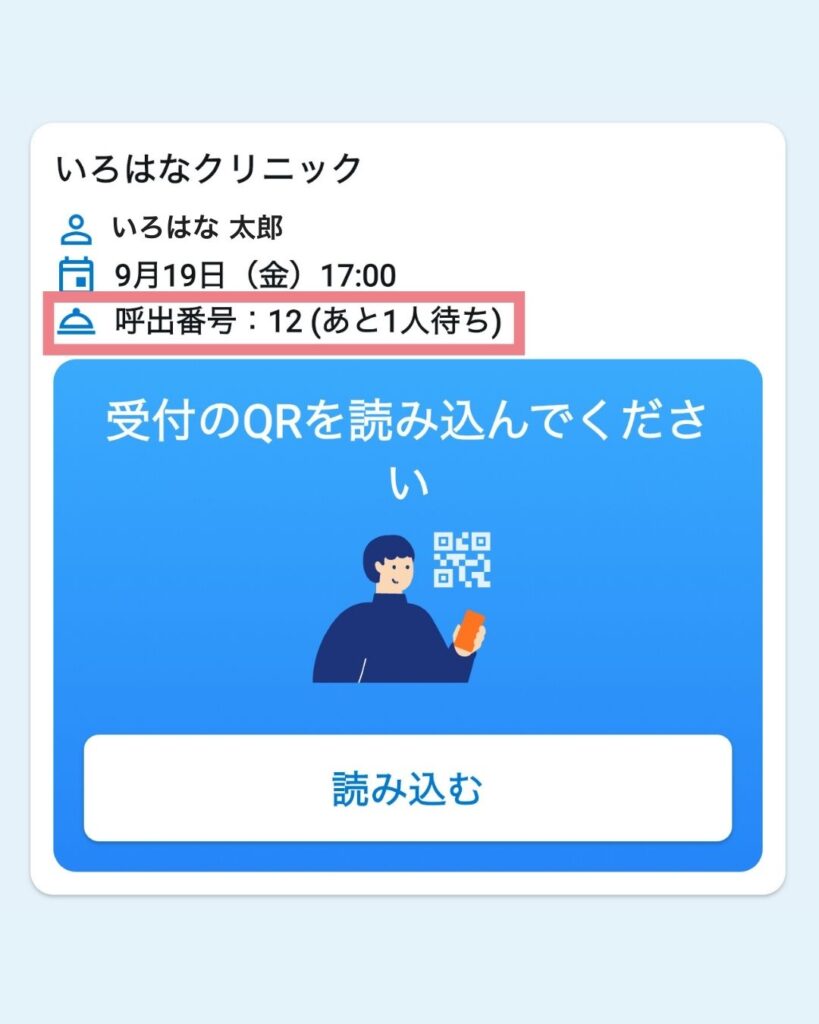This screenshot has width=819, height=1024.
Task: Tap the 読み込む button
Action: coord(407,788)
